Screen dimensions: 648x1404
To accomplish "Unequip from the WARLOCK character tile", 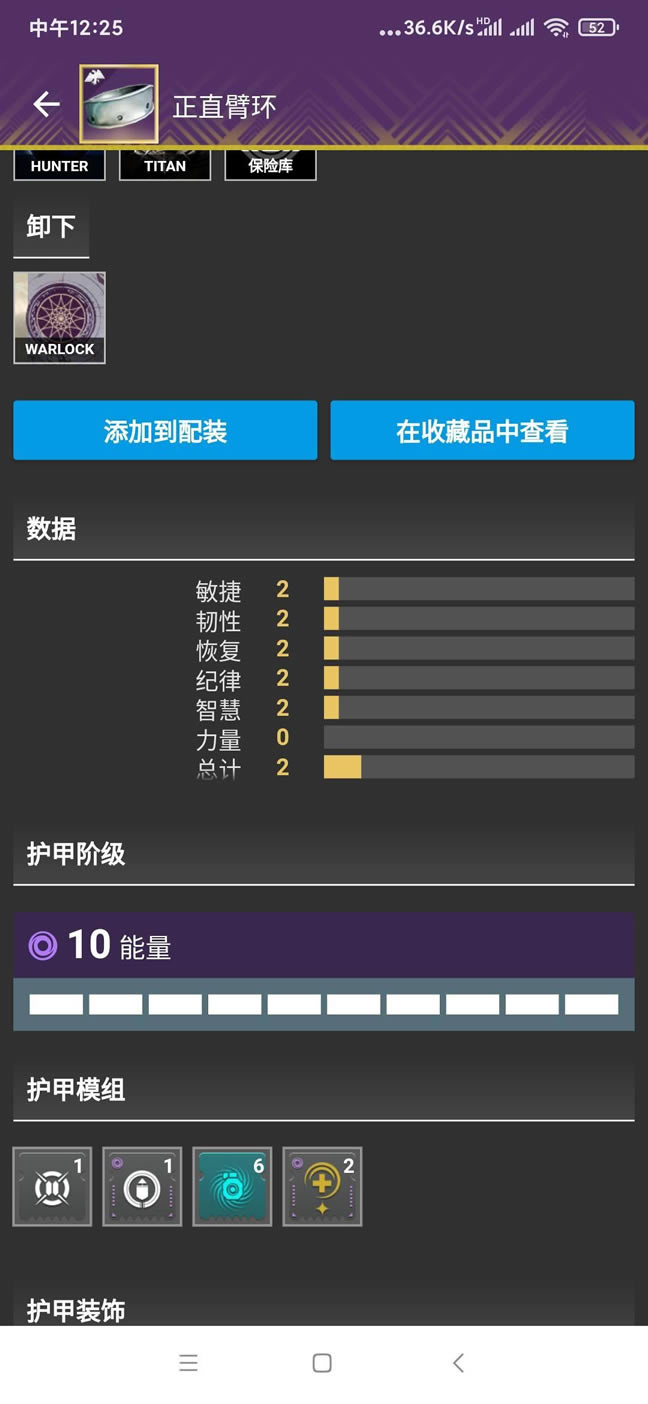I will coord(59,317).
